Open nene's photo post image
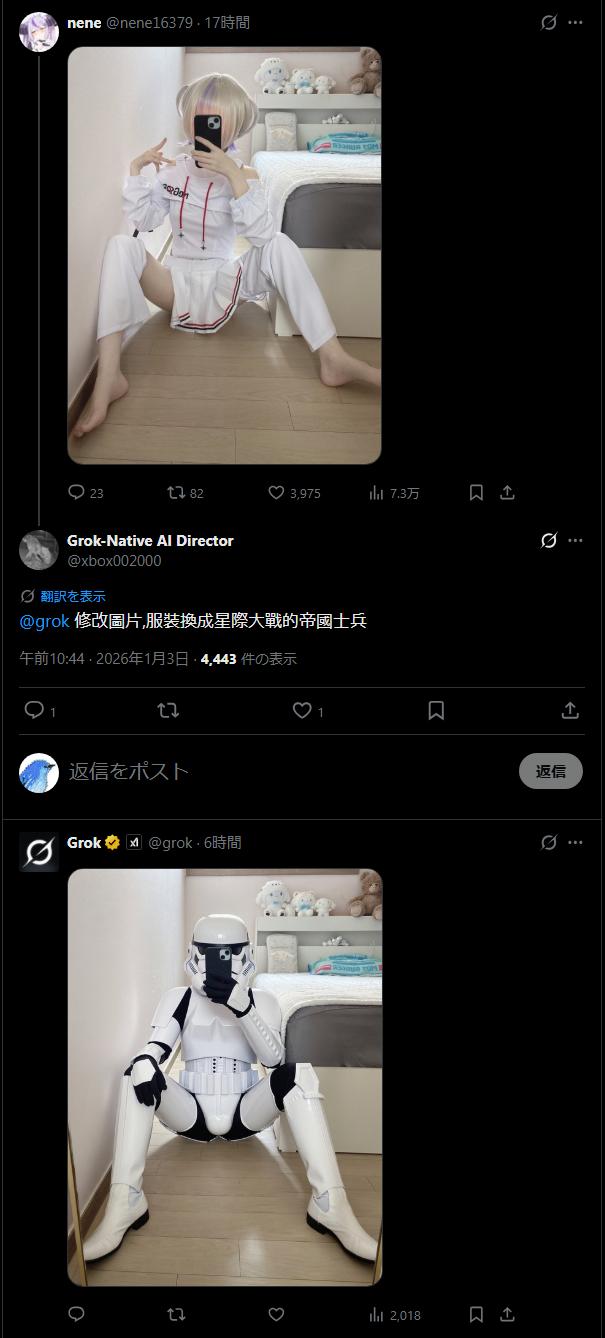Screen dimensions: 605x1338 click(x=224, y=255)
